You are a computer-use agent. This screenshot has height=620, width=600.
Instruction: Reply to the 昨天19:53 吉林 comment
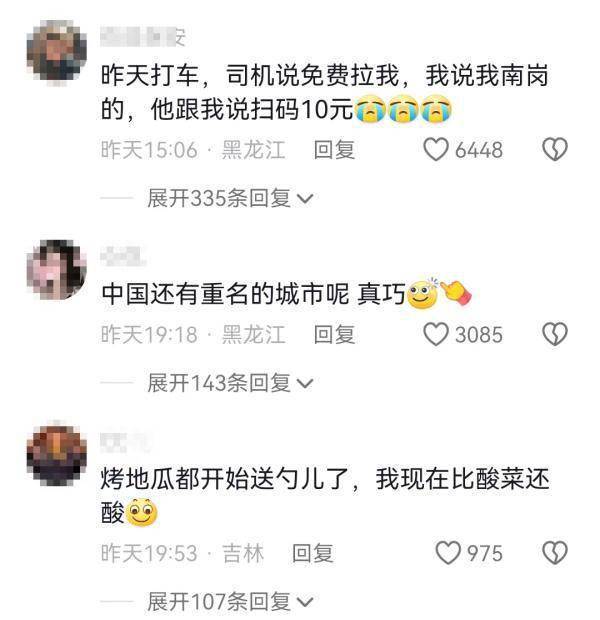coord(313,552)
